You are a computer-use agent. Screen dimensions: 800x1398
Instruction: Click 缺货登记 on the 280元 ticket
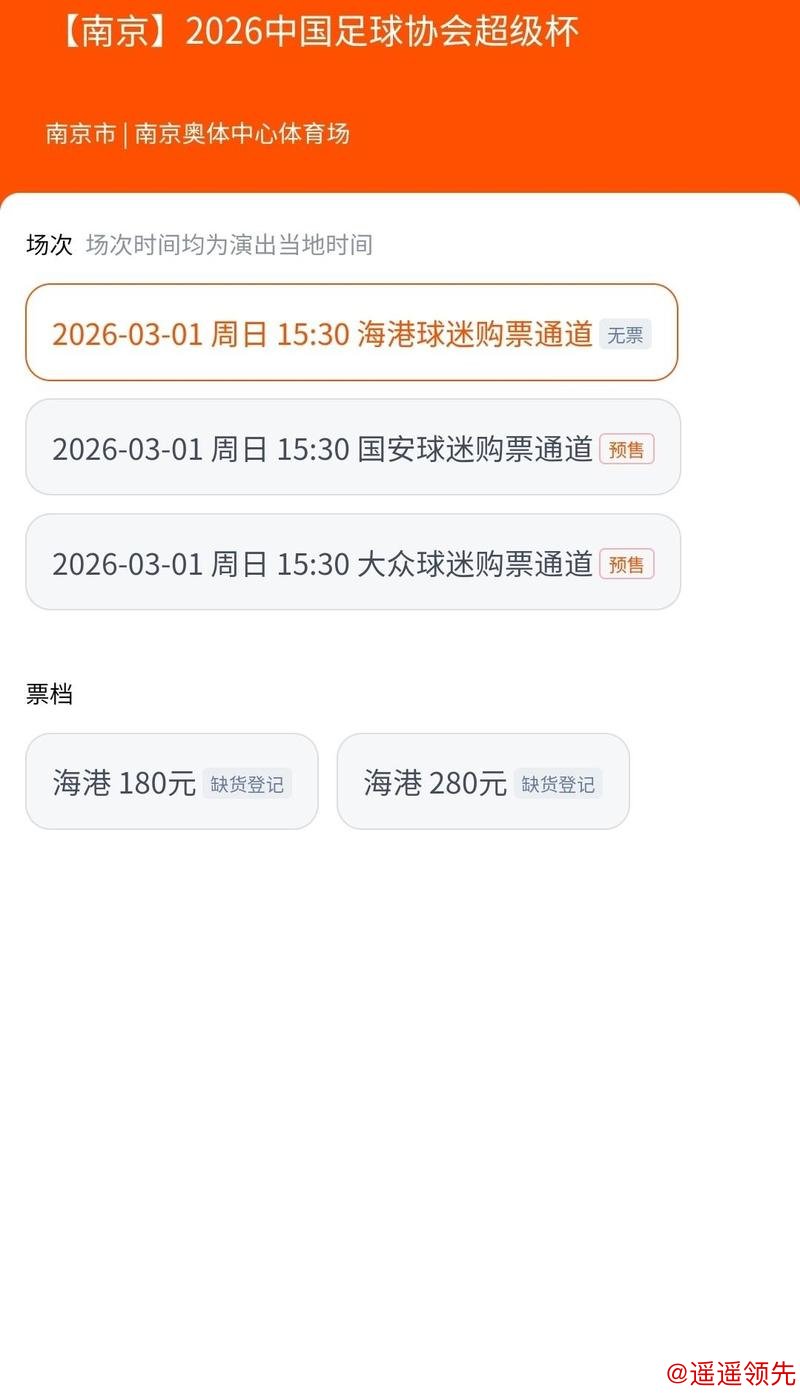coord(558,785)
